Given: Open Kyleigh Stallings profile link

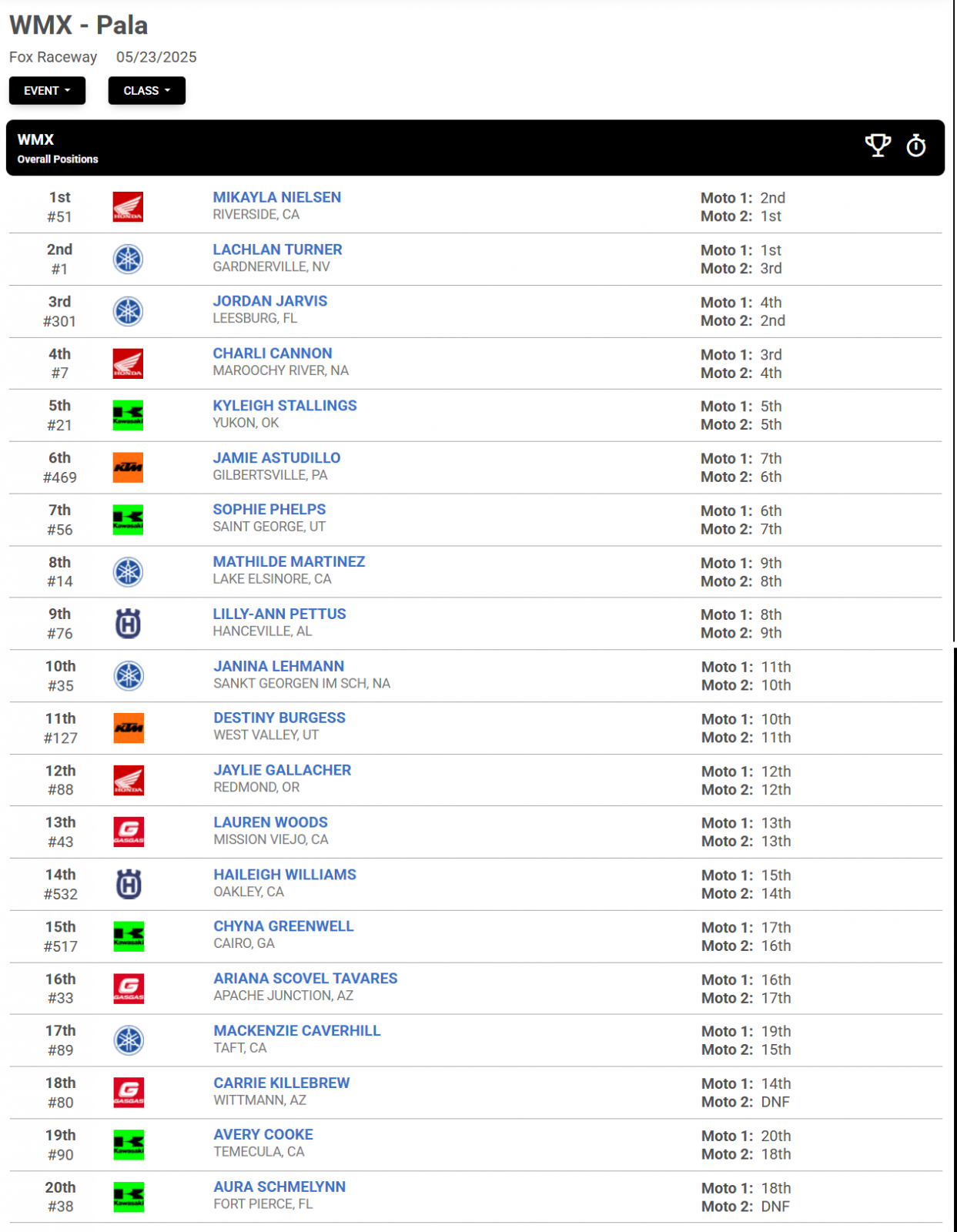Looking at the screenshot, I should 284,406.
